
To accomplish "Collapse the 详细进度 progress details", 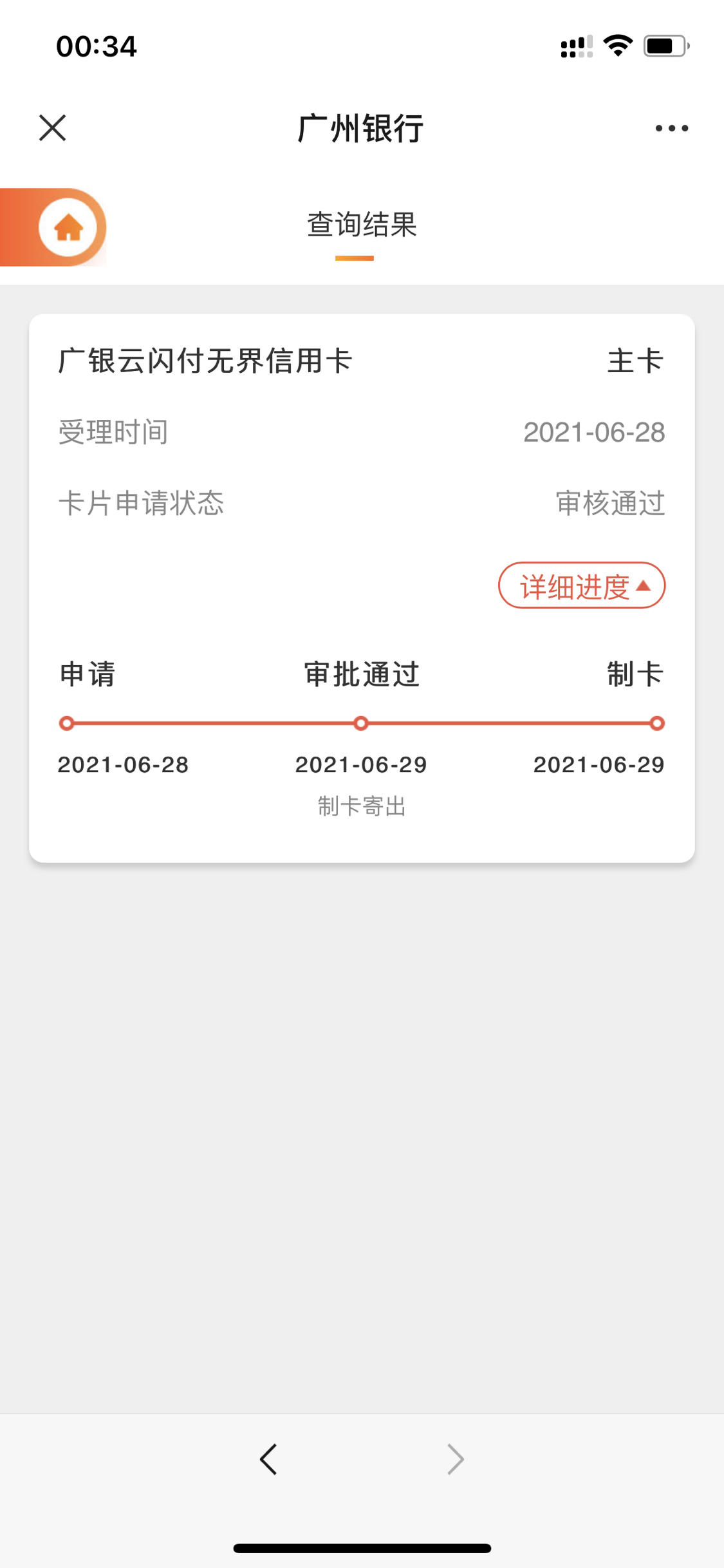I will point(582,585).
